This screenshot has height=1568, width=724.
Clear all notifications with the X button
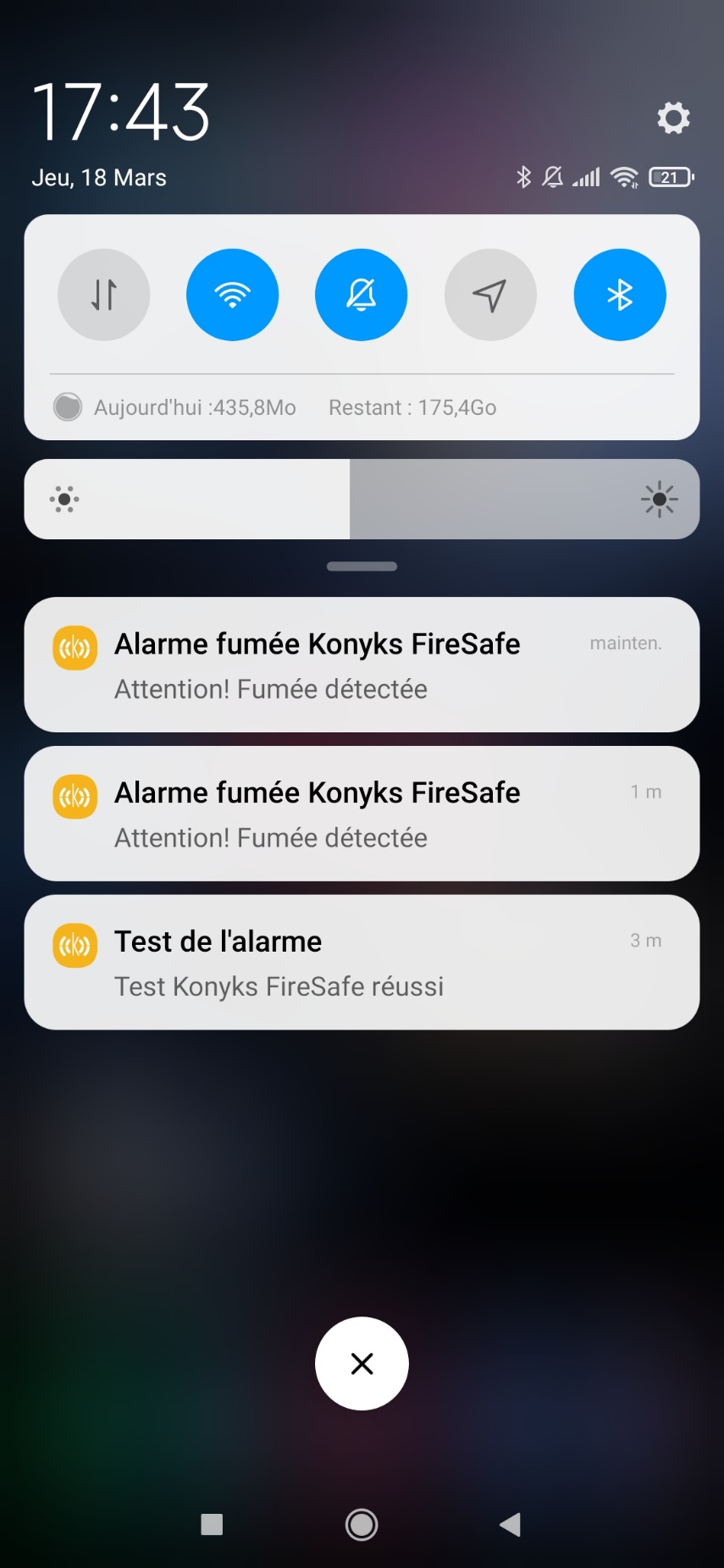362,1363
